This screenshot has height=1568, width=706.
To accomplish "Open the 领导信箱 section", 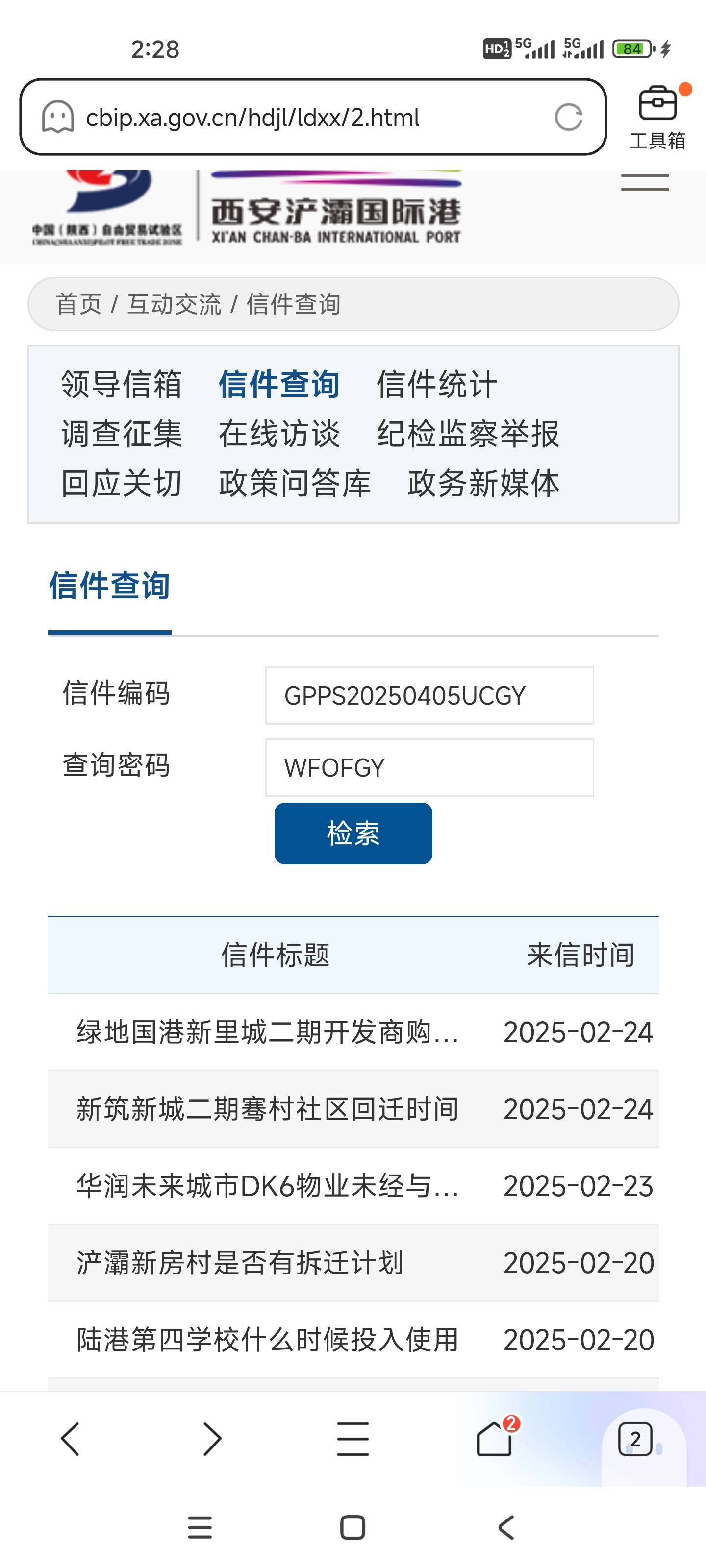I will (121, 385).
